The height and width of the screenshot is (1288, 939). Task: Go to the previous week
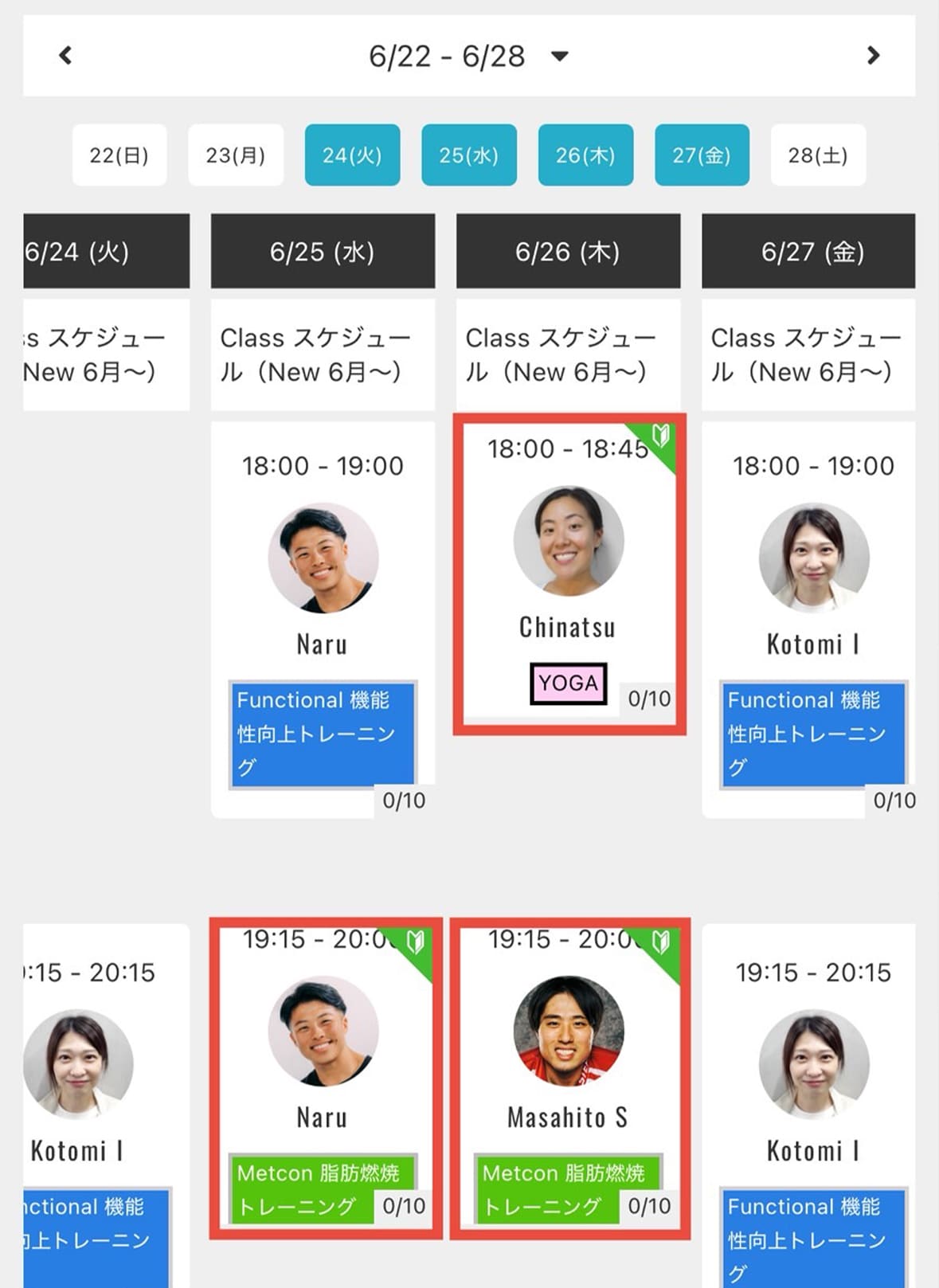pyautogui.click(x=65, y=56)
